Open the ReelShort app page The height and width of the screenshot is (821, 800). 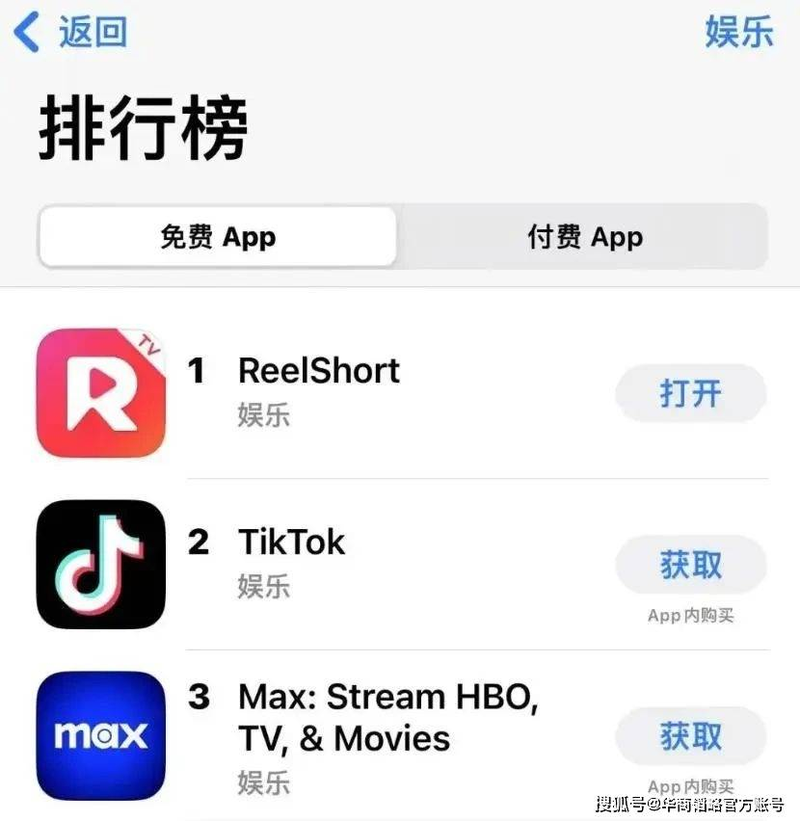click(x=318, y=371)
